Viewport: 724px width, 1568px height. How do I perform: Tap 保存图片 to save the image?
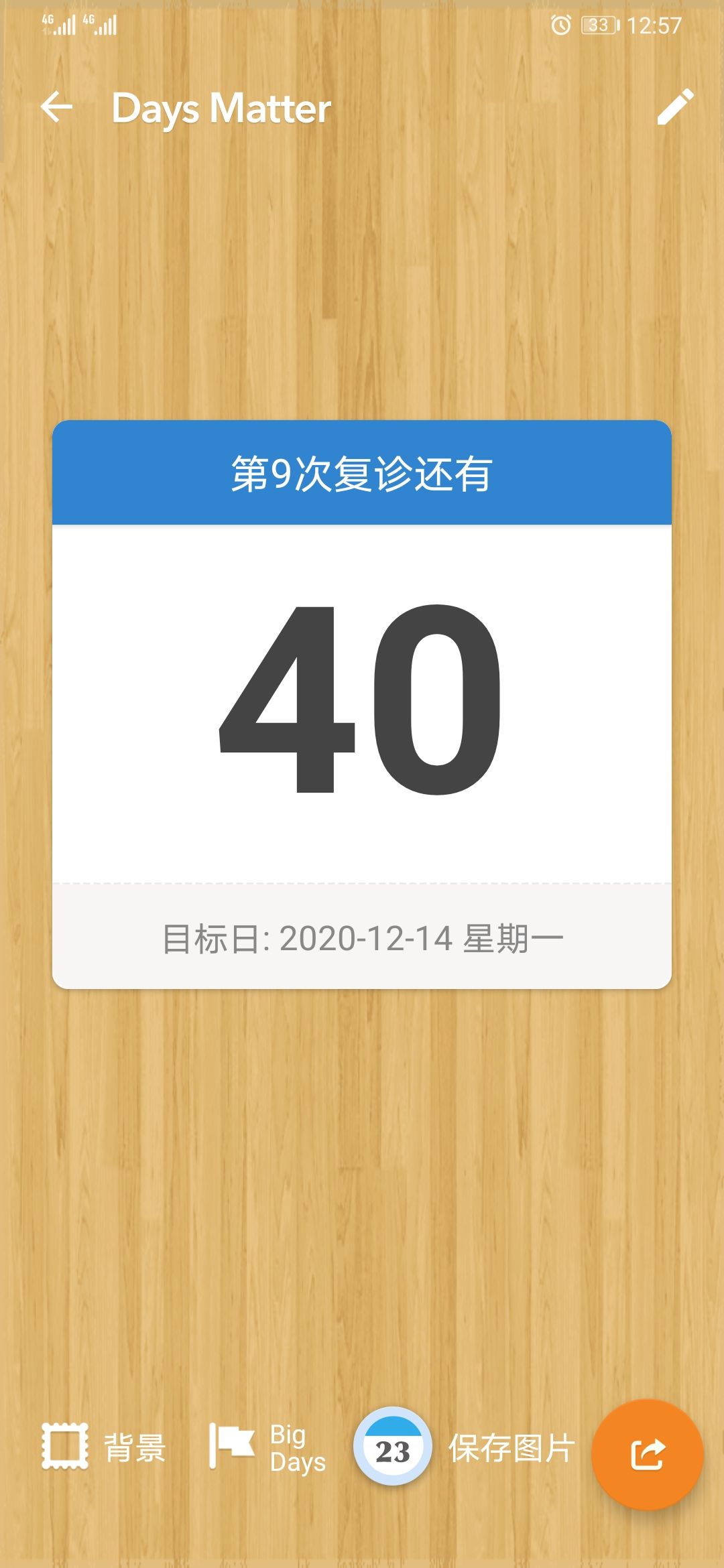point(511,1447)
